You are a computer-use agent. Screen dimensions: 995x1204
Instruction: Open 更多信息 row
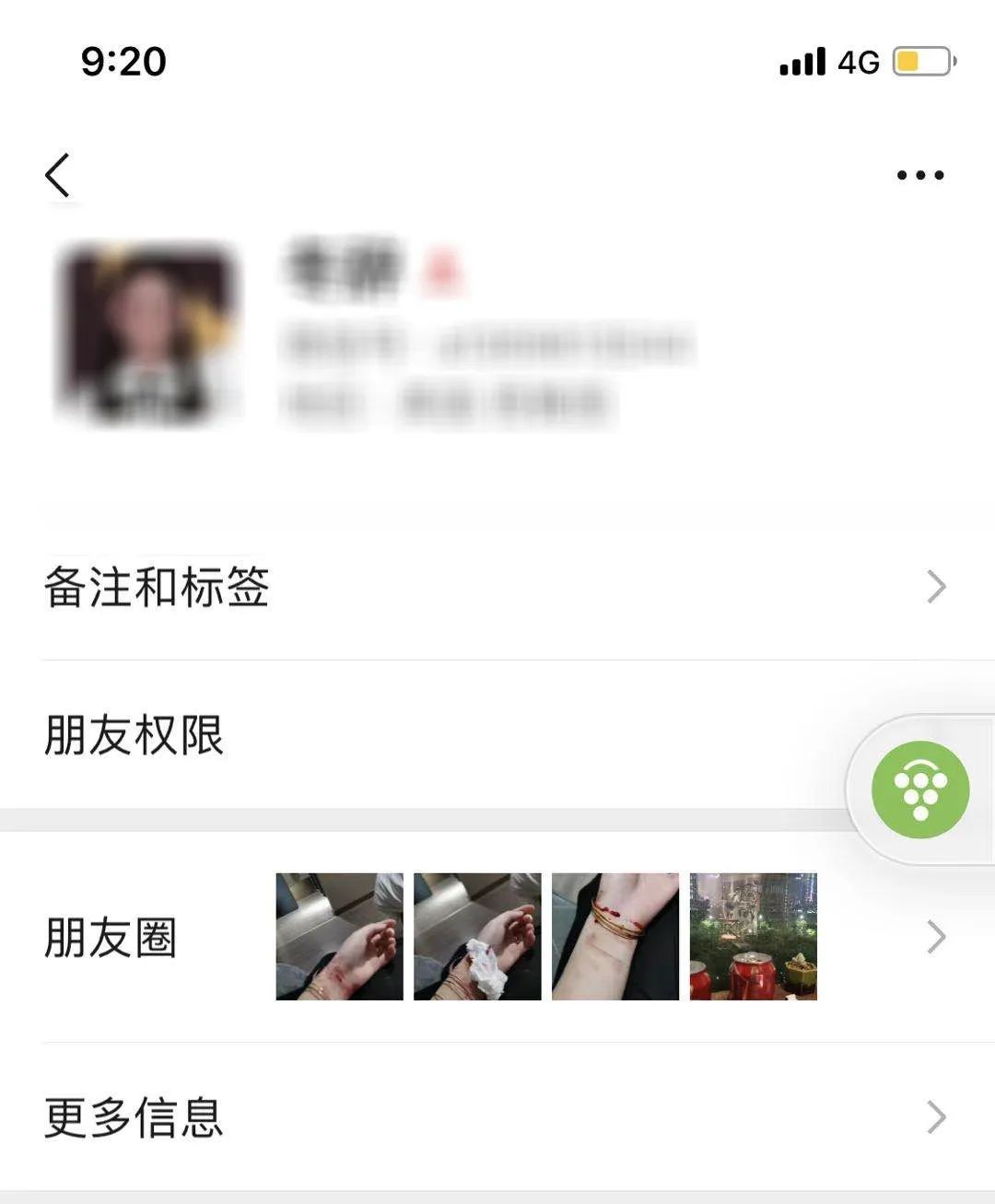pos(497,1117)
